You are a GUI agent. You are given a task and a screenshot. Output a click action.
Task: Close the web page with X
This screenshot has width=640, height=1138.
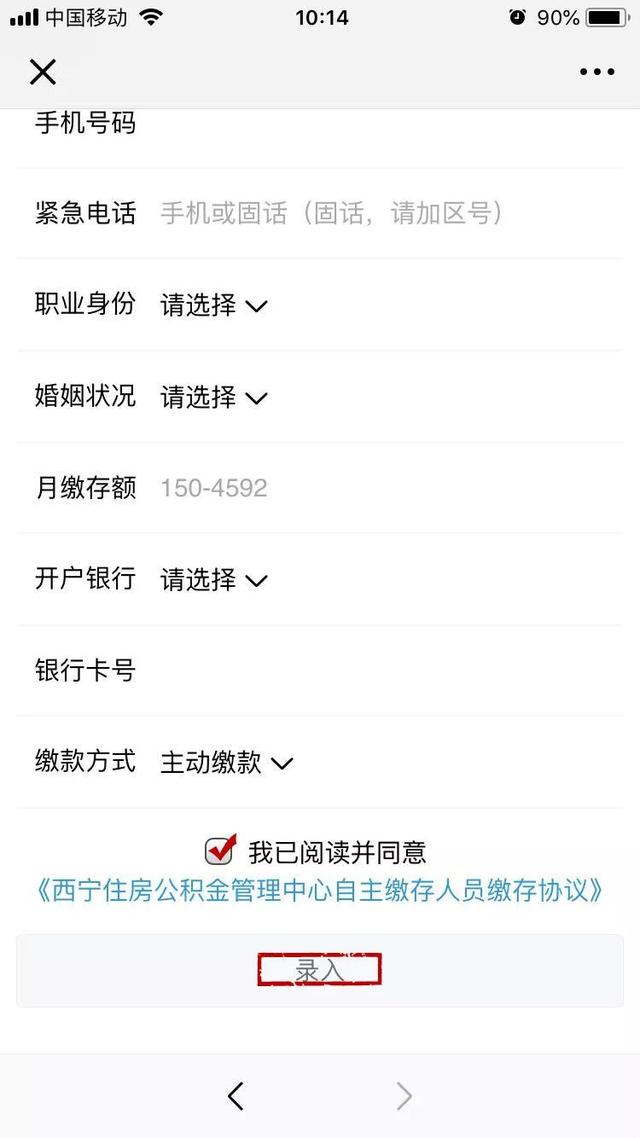tap(43, 72)
